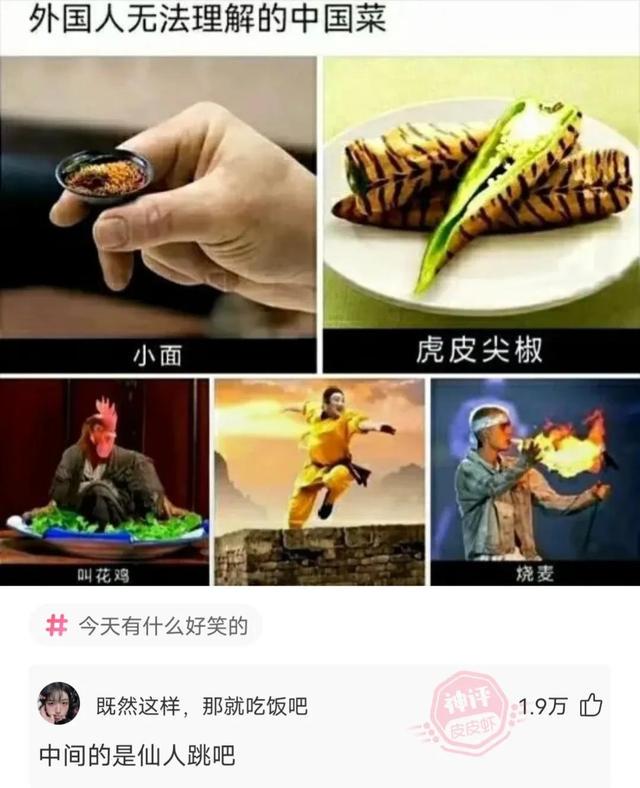Like the comment by 既然这样，那就吃饭吧

click(592, 706)
